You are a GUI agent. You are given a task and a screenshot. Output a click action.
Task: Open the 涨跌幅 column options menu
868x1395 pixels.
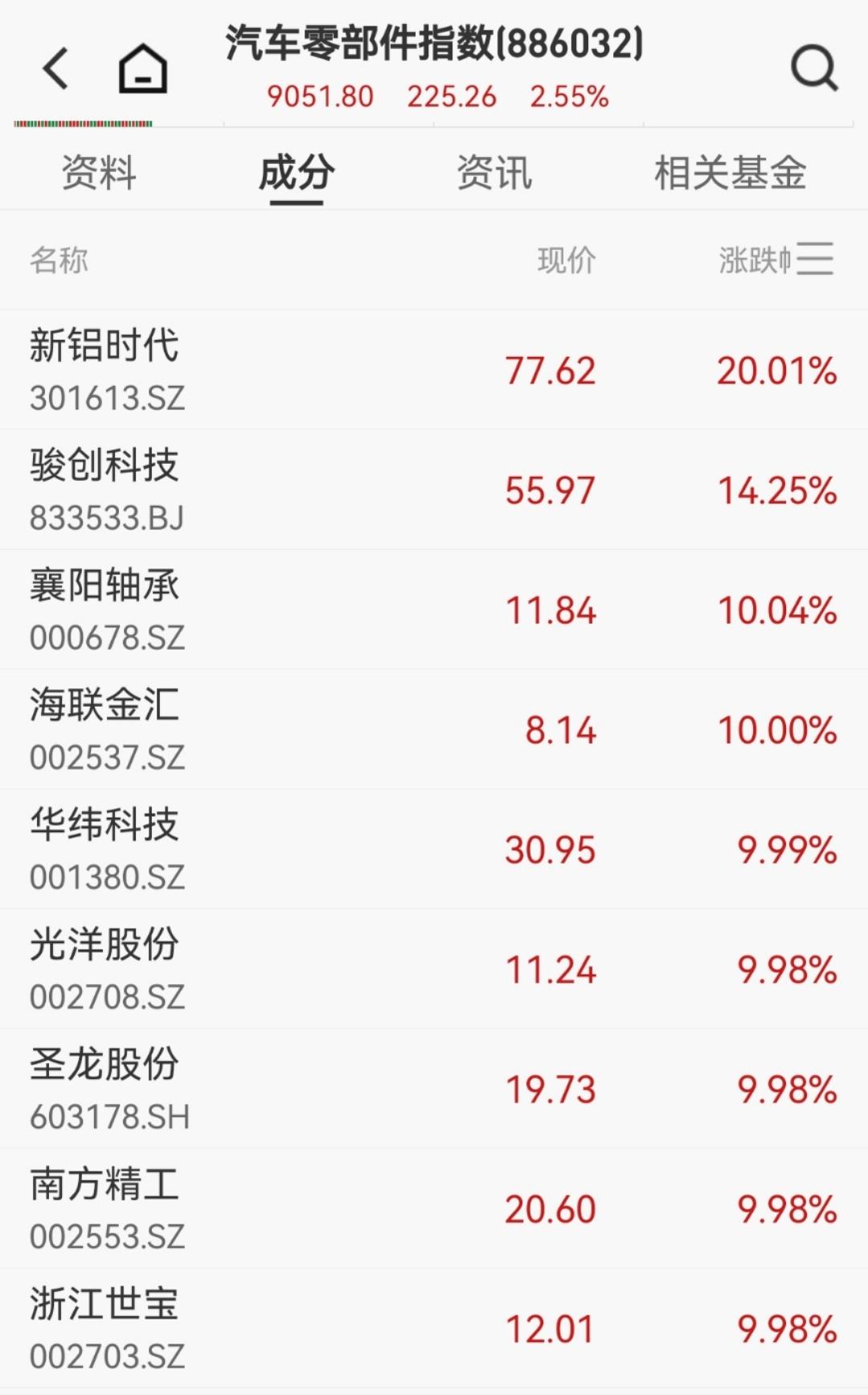(x=815, y=260)
